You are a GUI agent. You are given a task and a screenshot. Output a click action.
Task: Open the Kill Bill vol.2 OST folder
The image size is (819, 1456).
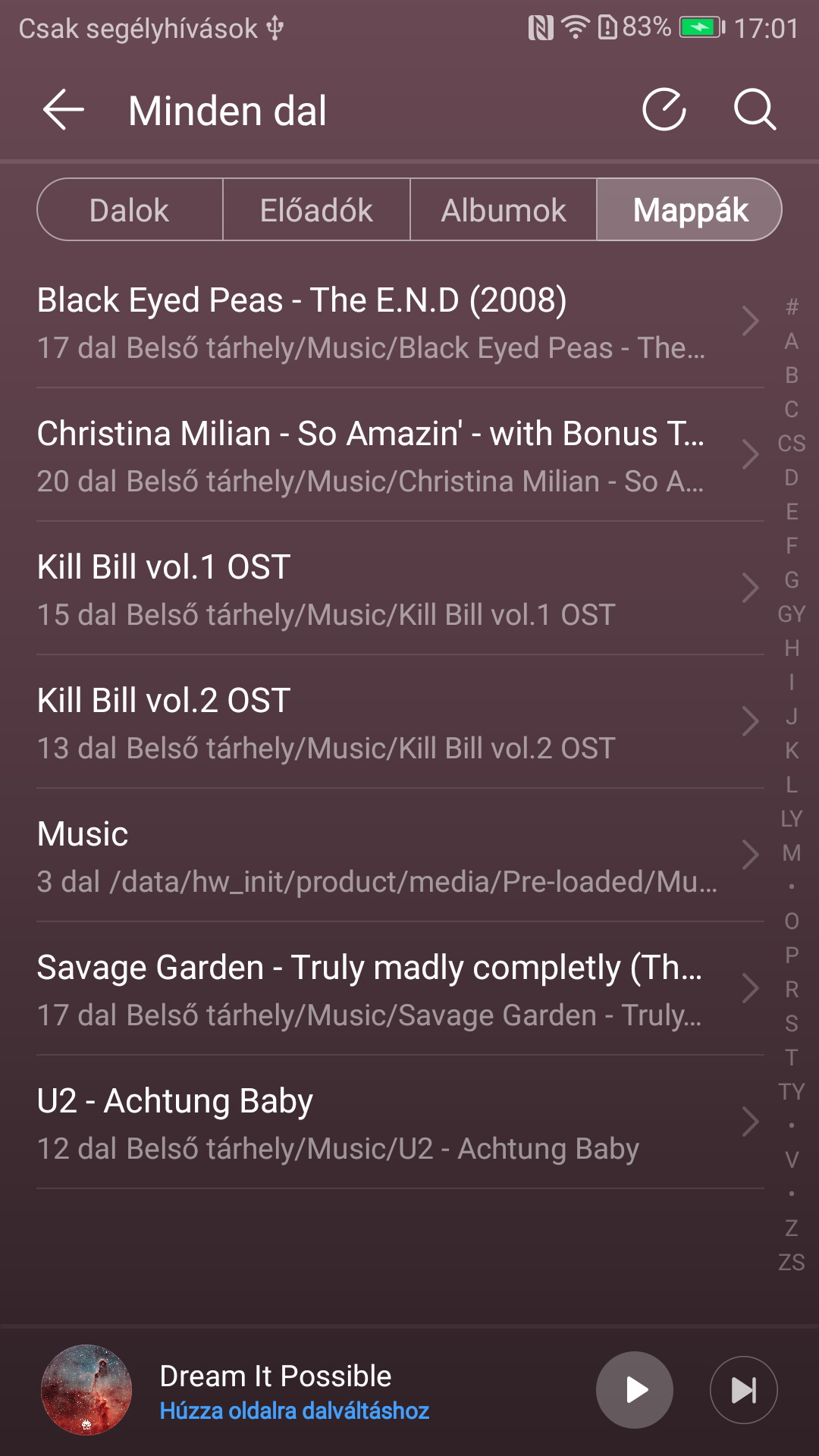coord(379,723)
